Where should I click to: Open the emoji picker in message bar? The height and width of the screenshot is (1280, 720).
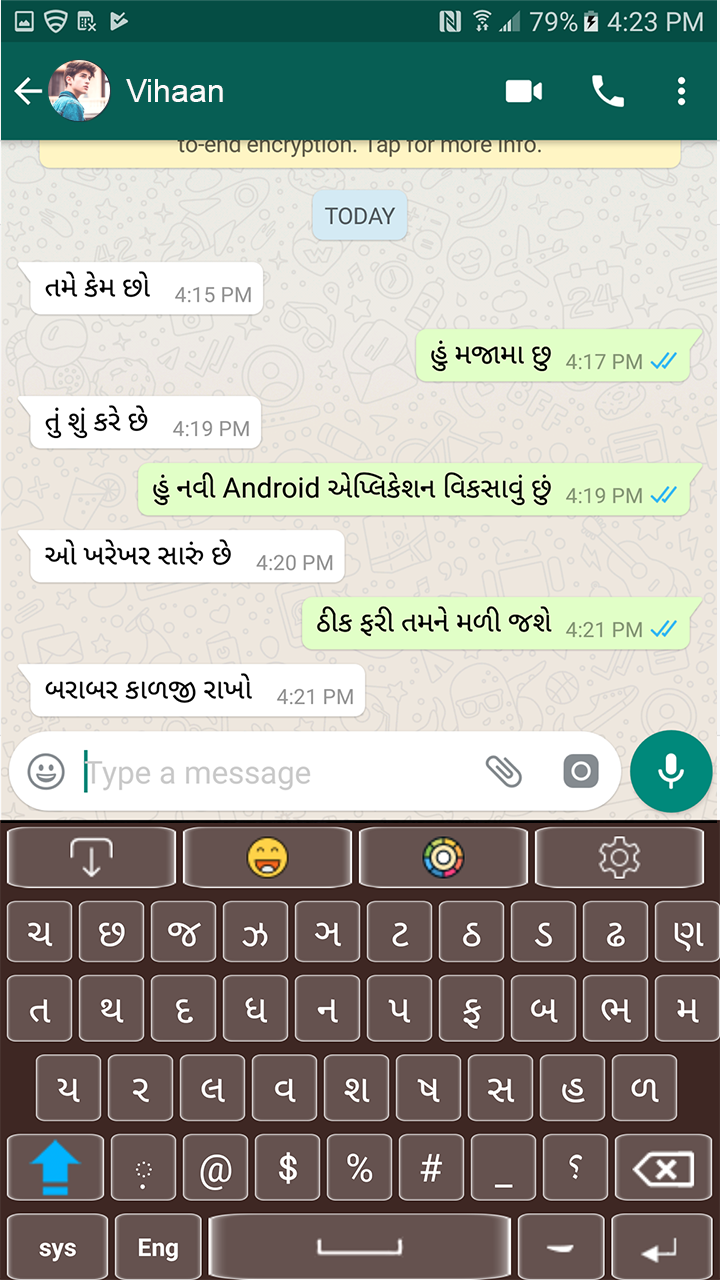46,772
